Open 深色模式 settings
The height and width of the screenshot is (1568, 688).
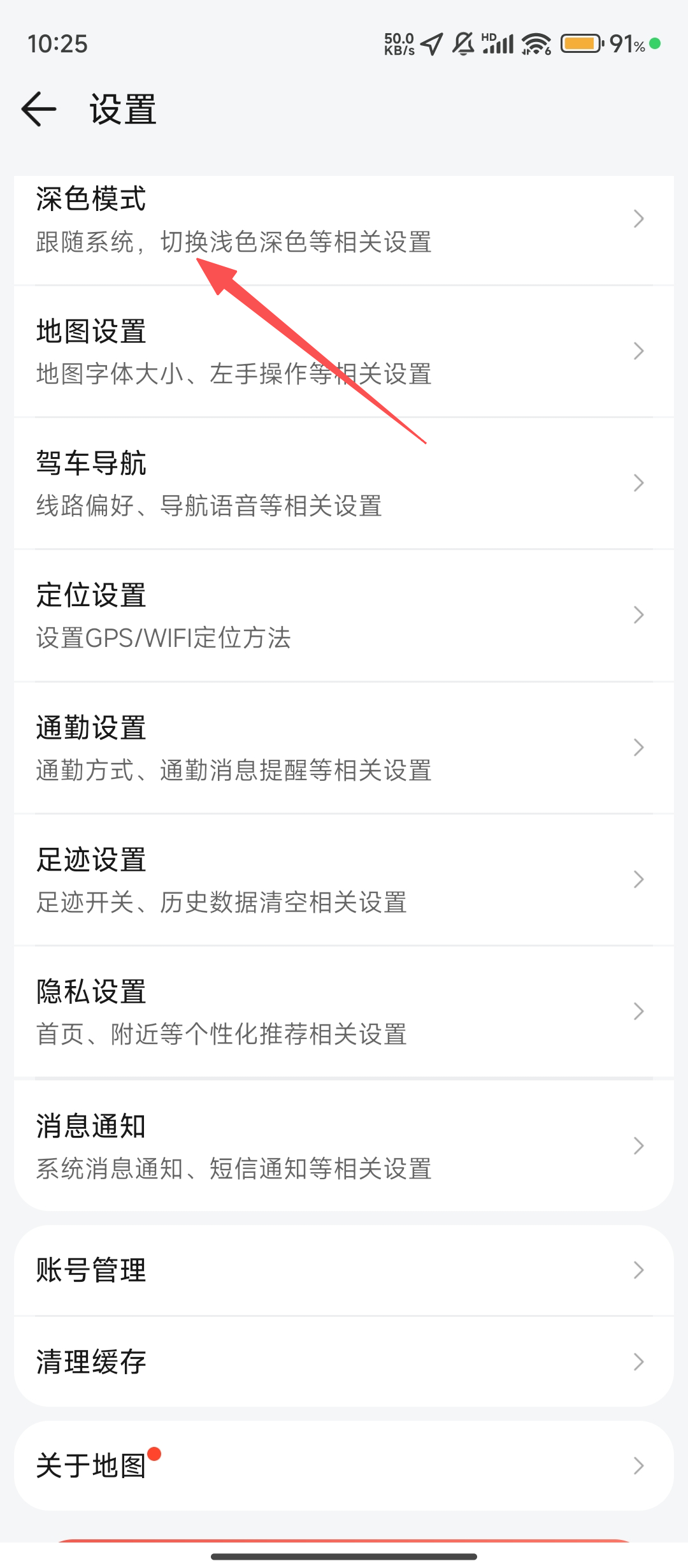pos(344,219)
